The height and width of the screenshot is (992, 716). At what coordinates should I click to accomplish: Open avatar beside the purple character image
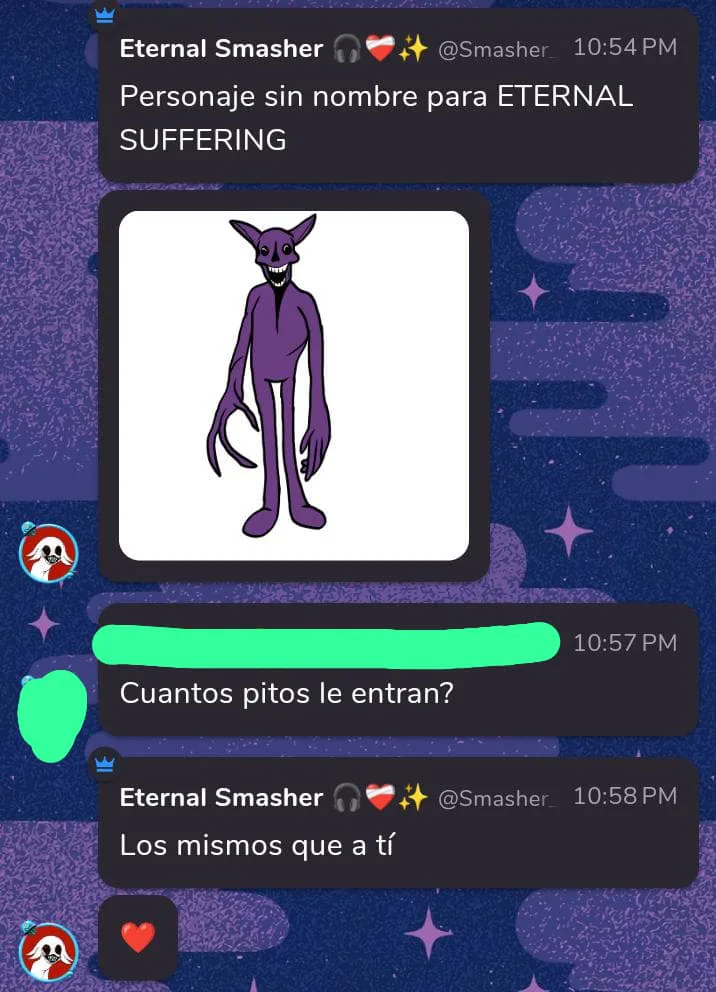[48, 552]
